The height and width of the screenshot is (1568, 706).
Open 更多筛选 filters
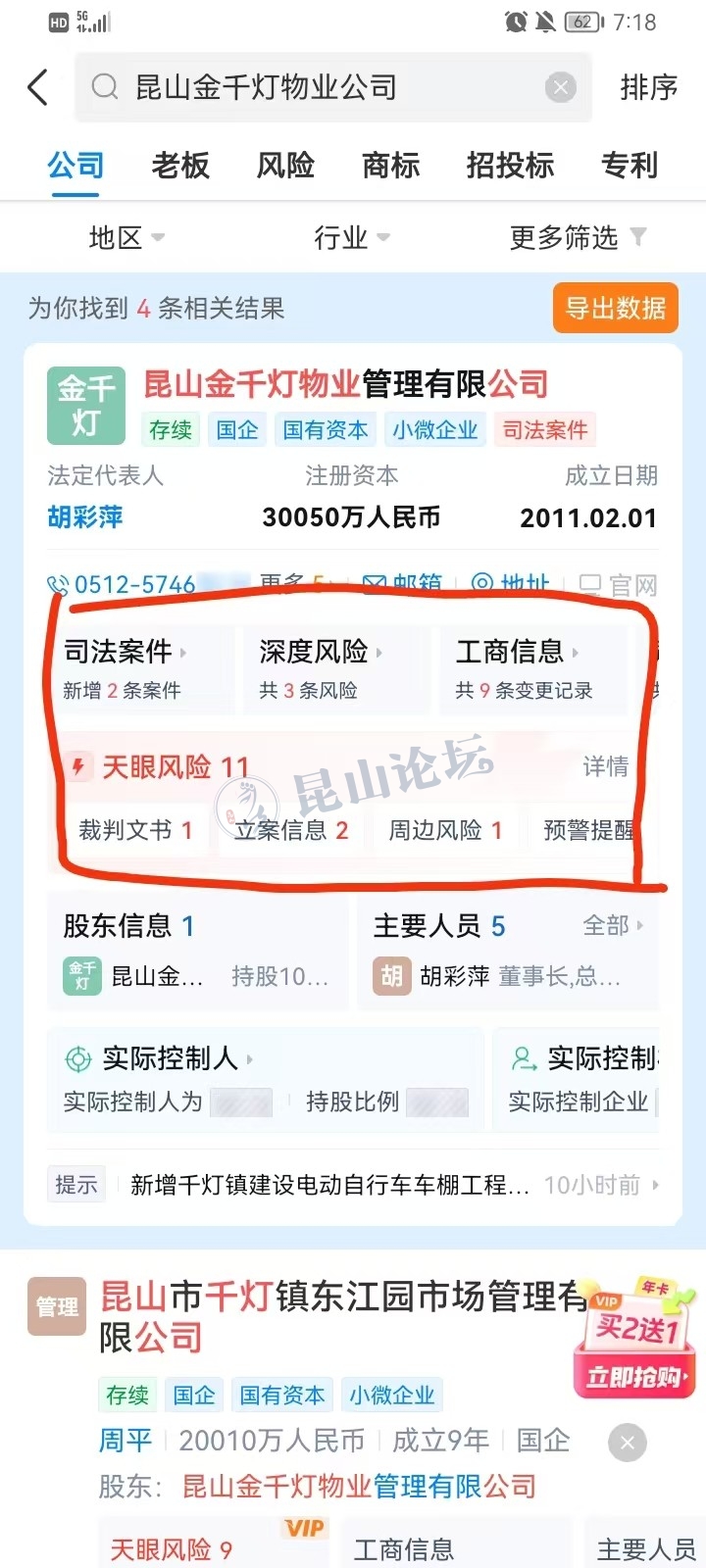(x=577, y=237)
